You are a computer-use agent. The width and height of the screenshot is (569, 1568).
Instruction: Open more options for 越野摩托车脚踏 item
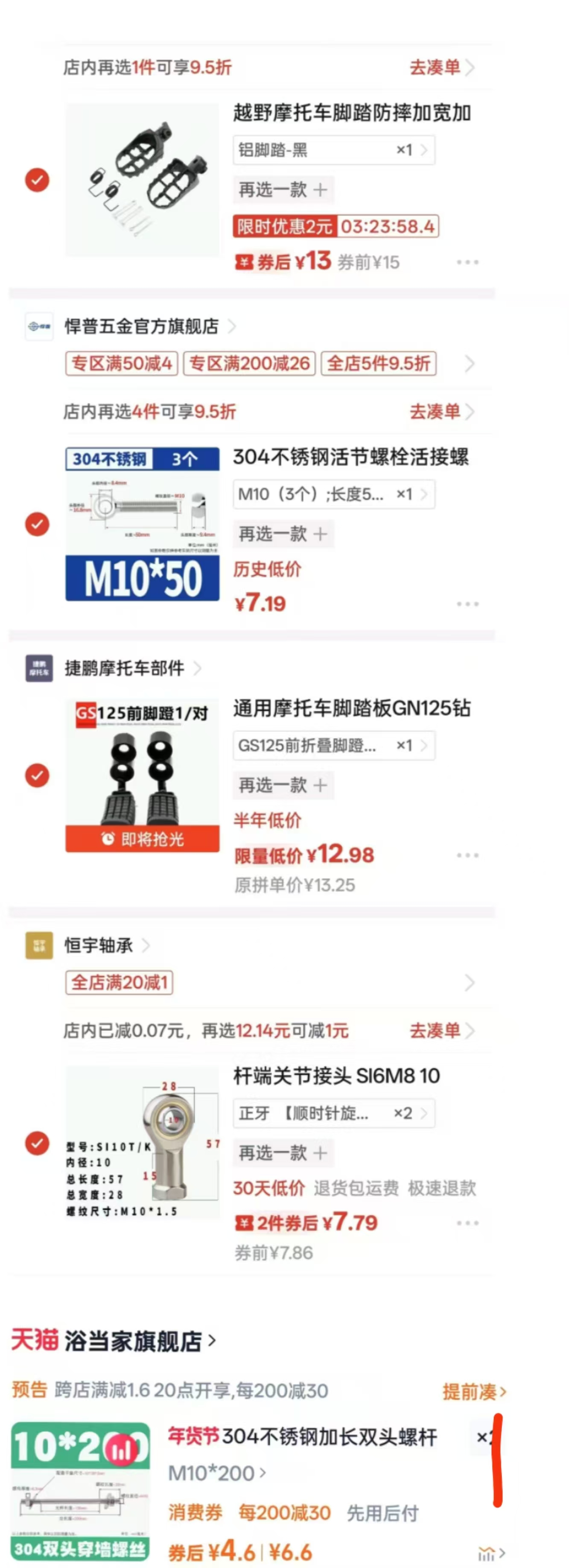(467, 262)
